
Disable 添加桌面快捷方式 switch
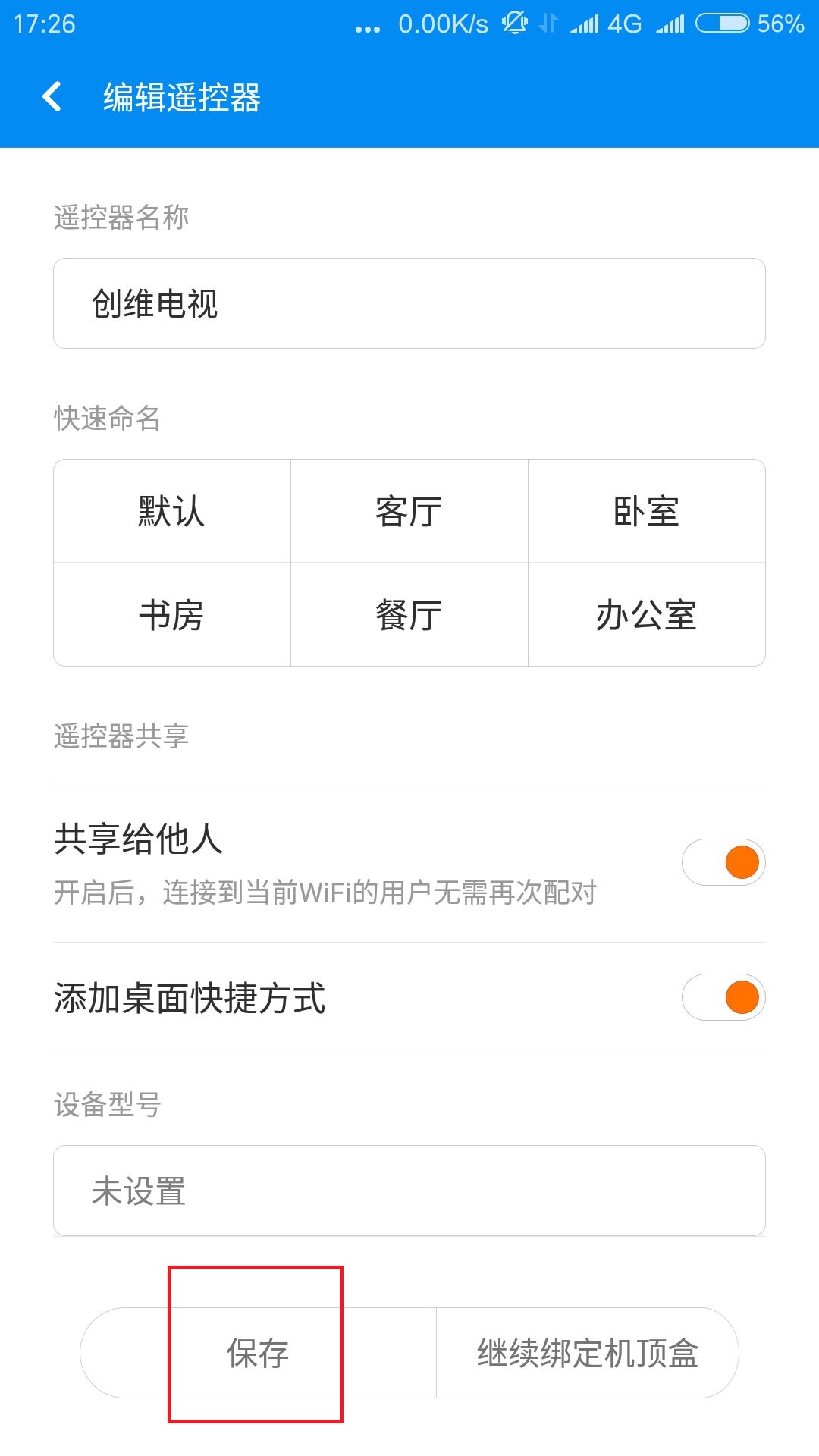pos(723,997)
